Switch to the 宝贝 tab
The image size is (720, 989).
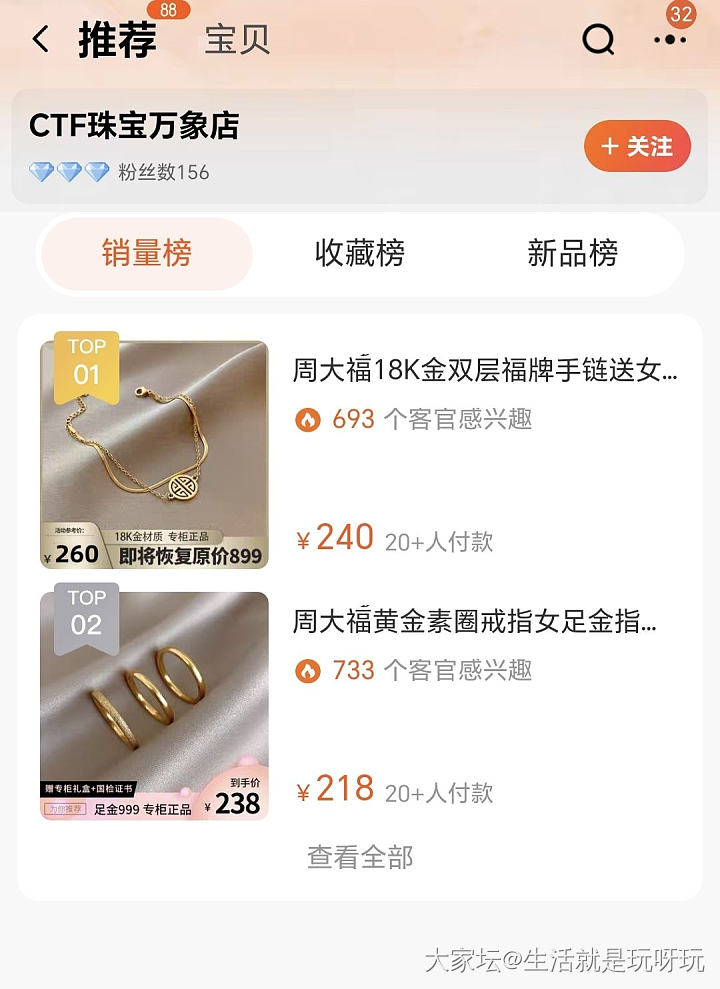(237, 40)
